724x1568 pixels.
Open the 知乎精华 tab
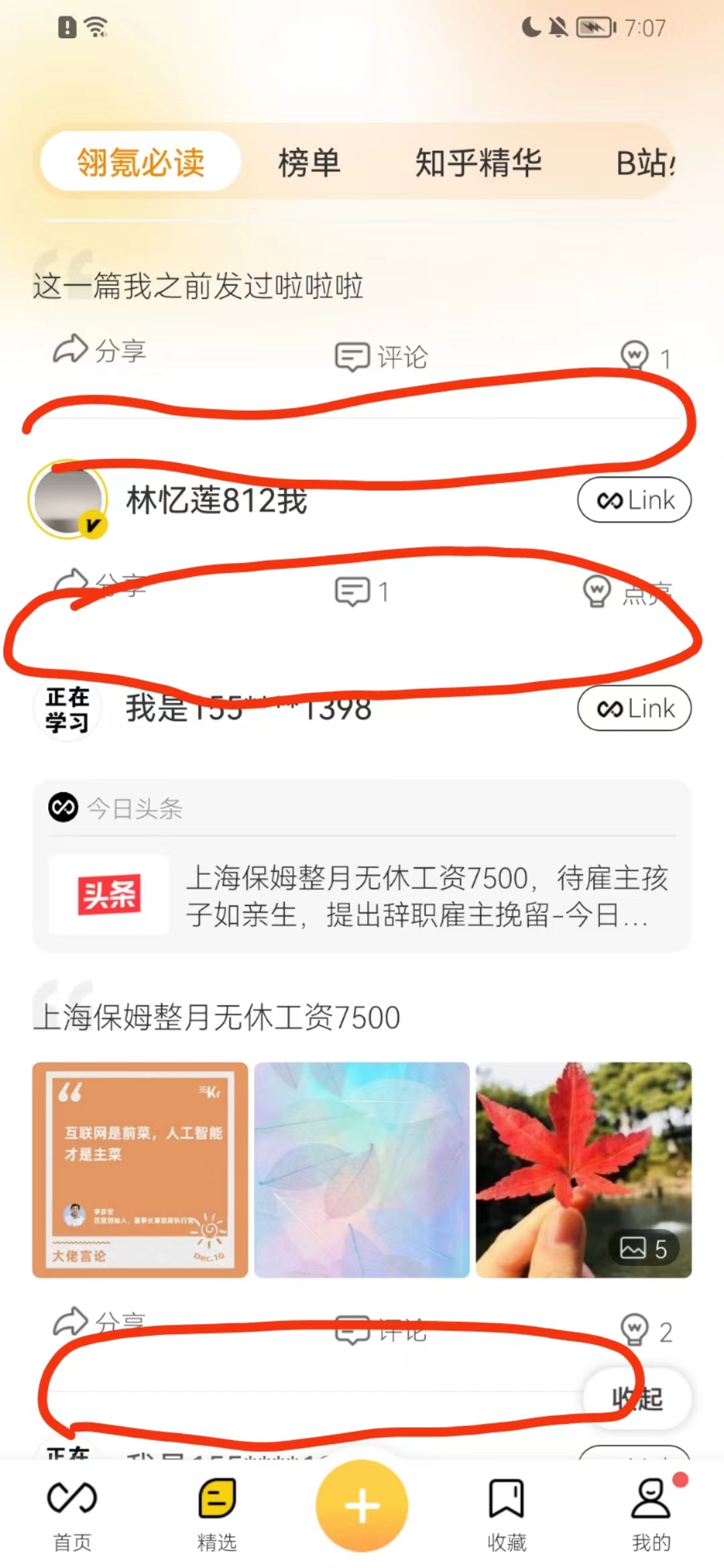pyautogui.click(x=478, y=163)
